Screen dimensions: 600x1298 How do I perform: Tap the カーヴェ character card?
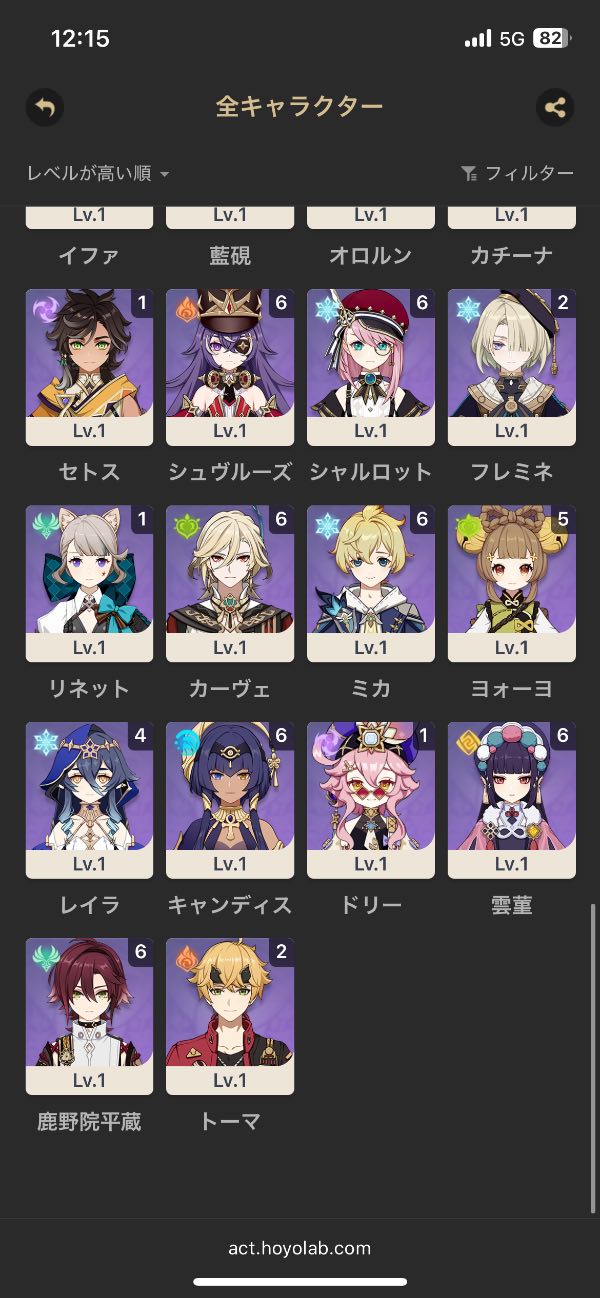230,583
